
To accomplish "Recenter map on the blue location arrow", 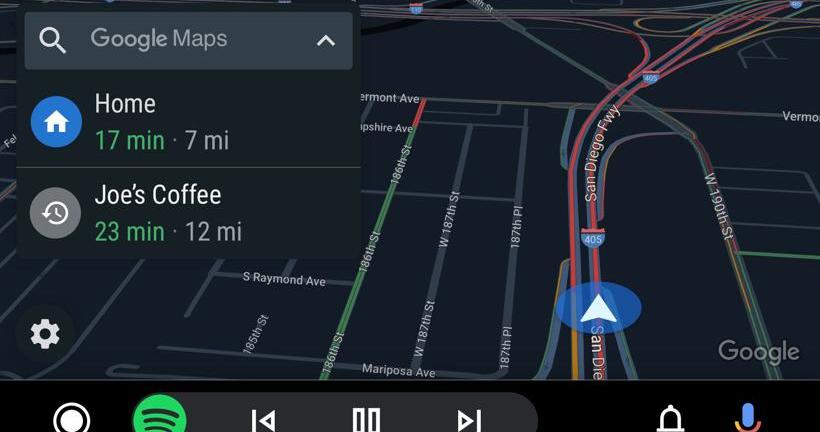I will point(597,307).
